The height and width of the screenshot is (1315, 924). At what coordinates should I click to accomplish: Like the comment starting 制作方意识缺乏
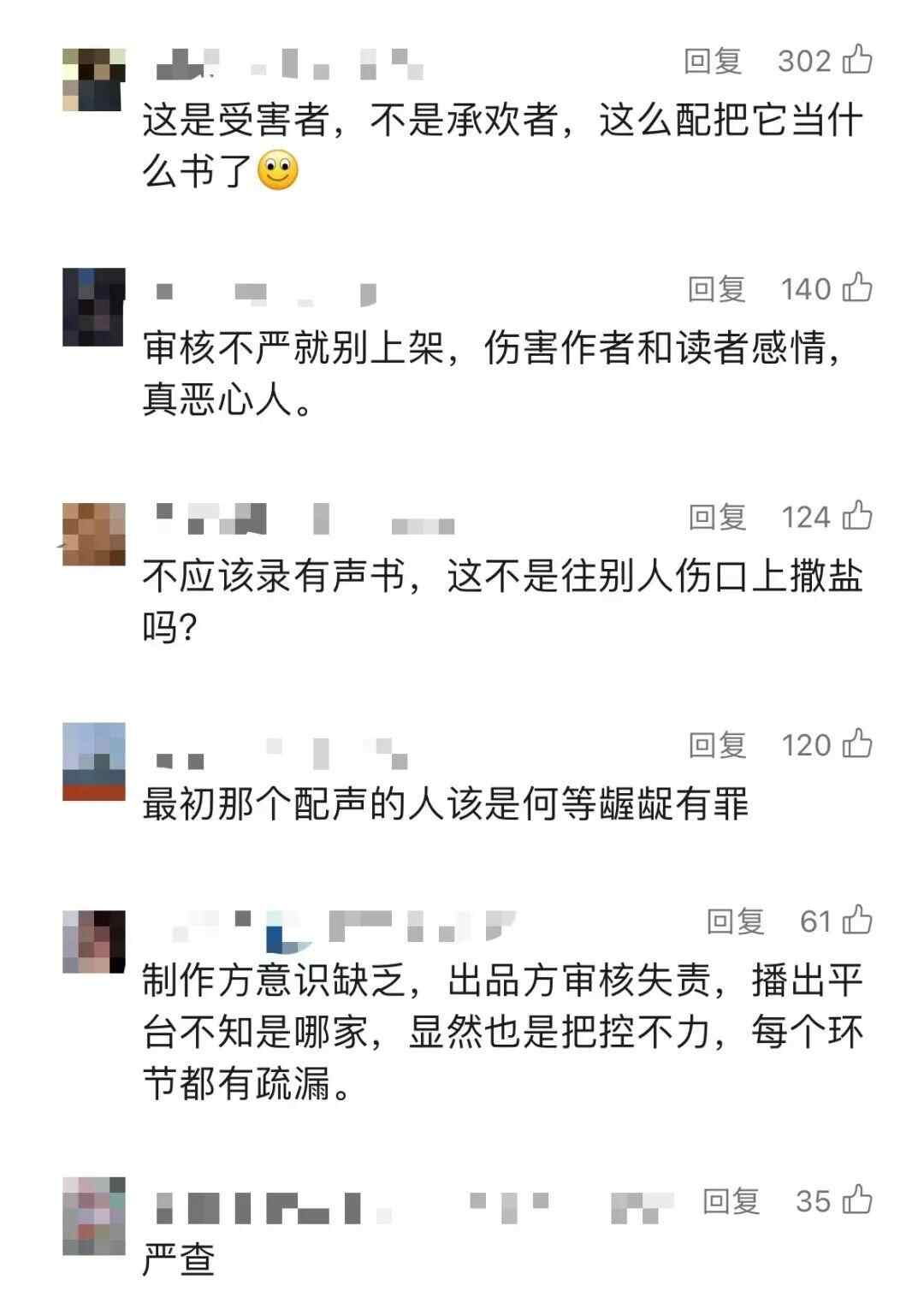pos(857,921)
